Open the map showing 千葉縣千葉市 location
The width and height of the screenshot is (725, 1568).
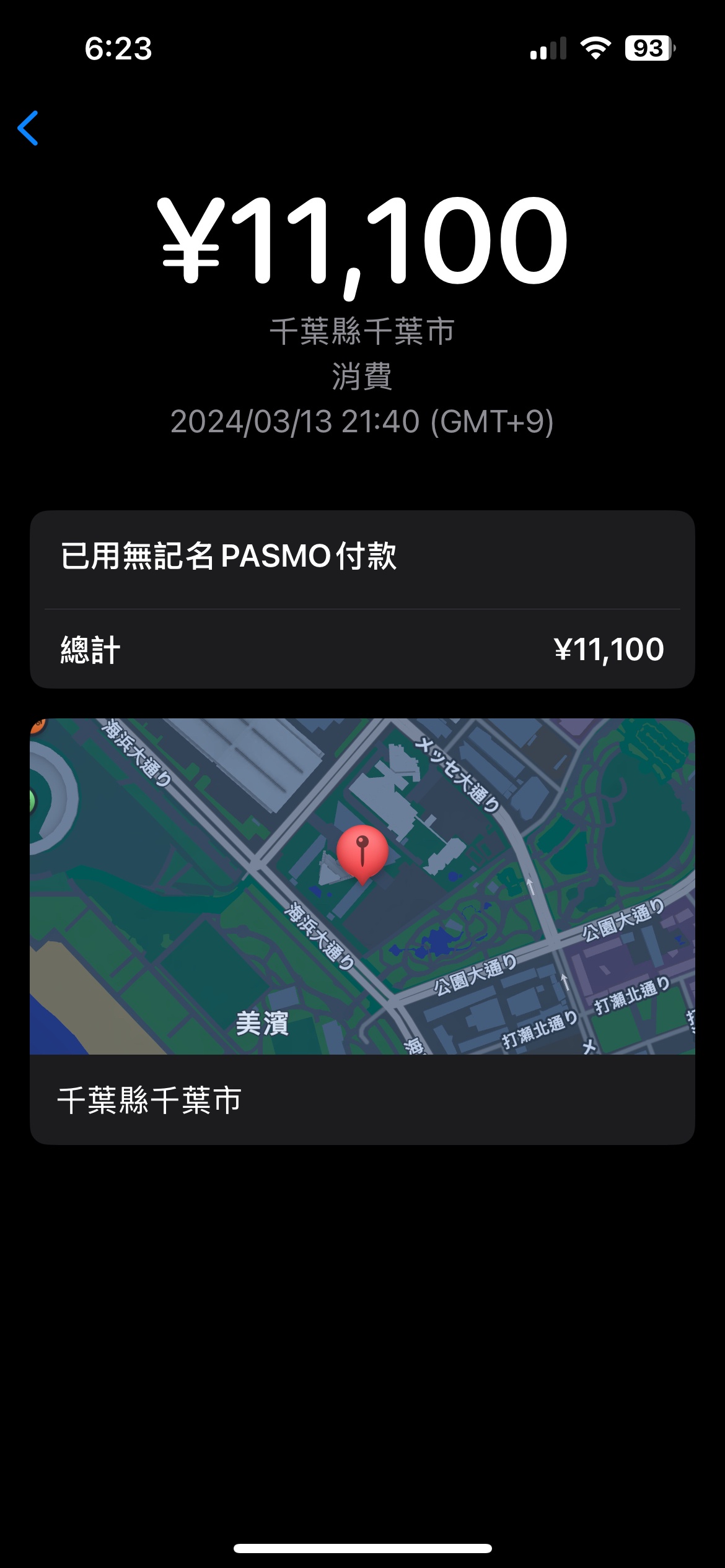click(362, 886)
